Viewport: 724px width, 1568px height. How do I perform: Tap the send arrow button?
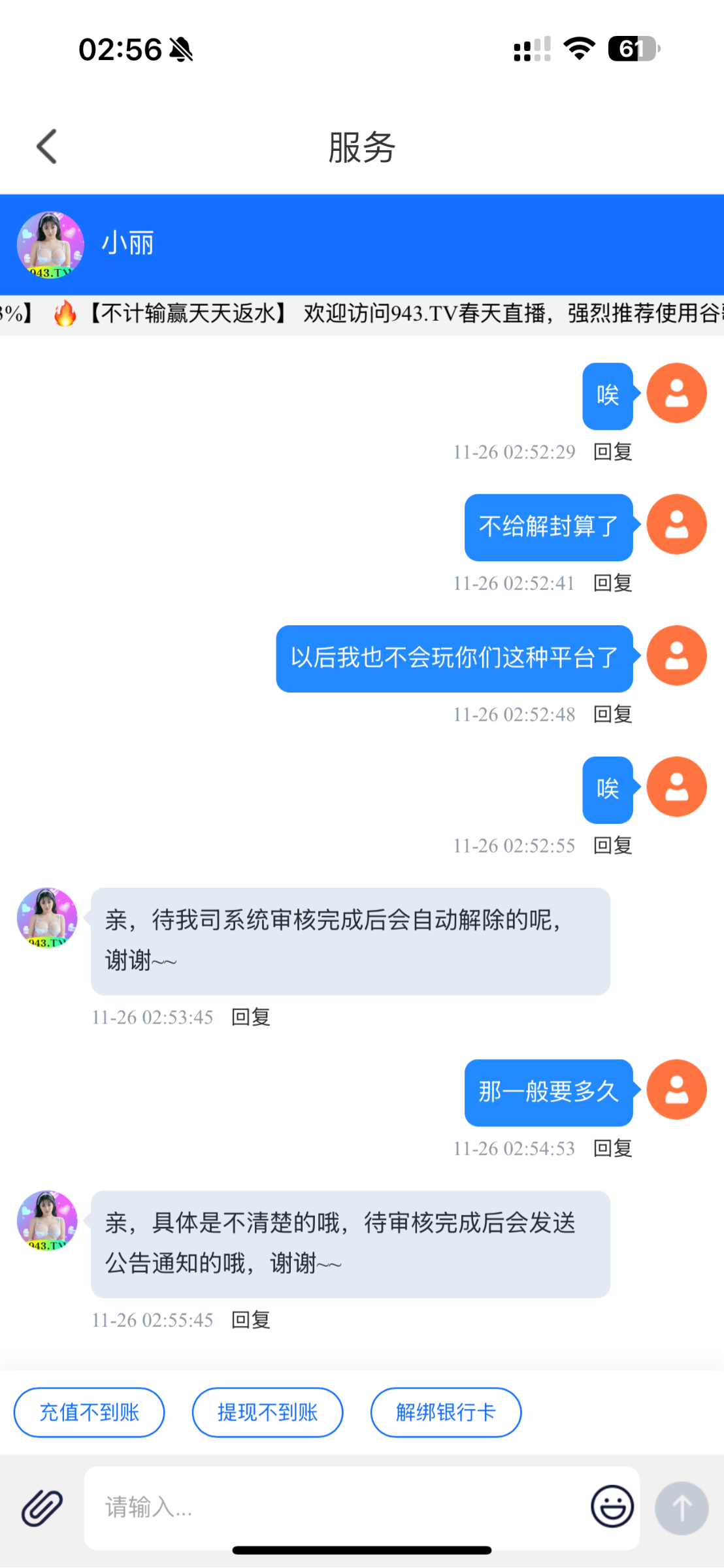click(682, 1508)
